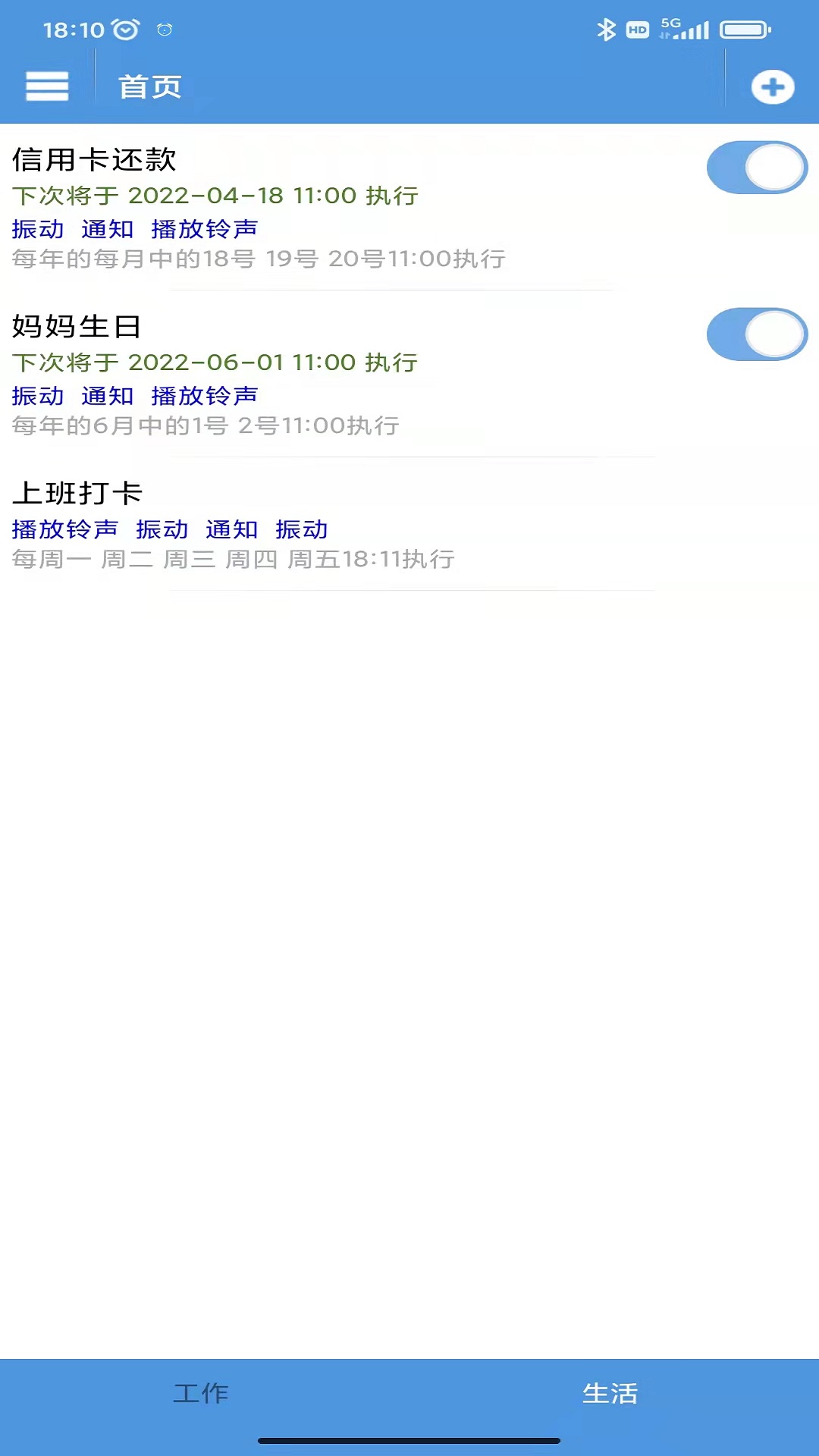Tap the Bluetooth icon in the status bar

(606, 29)
